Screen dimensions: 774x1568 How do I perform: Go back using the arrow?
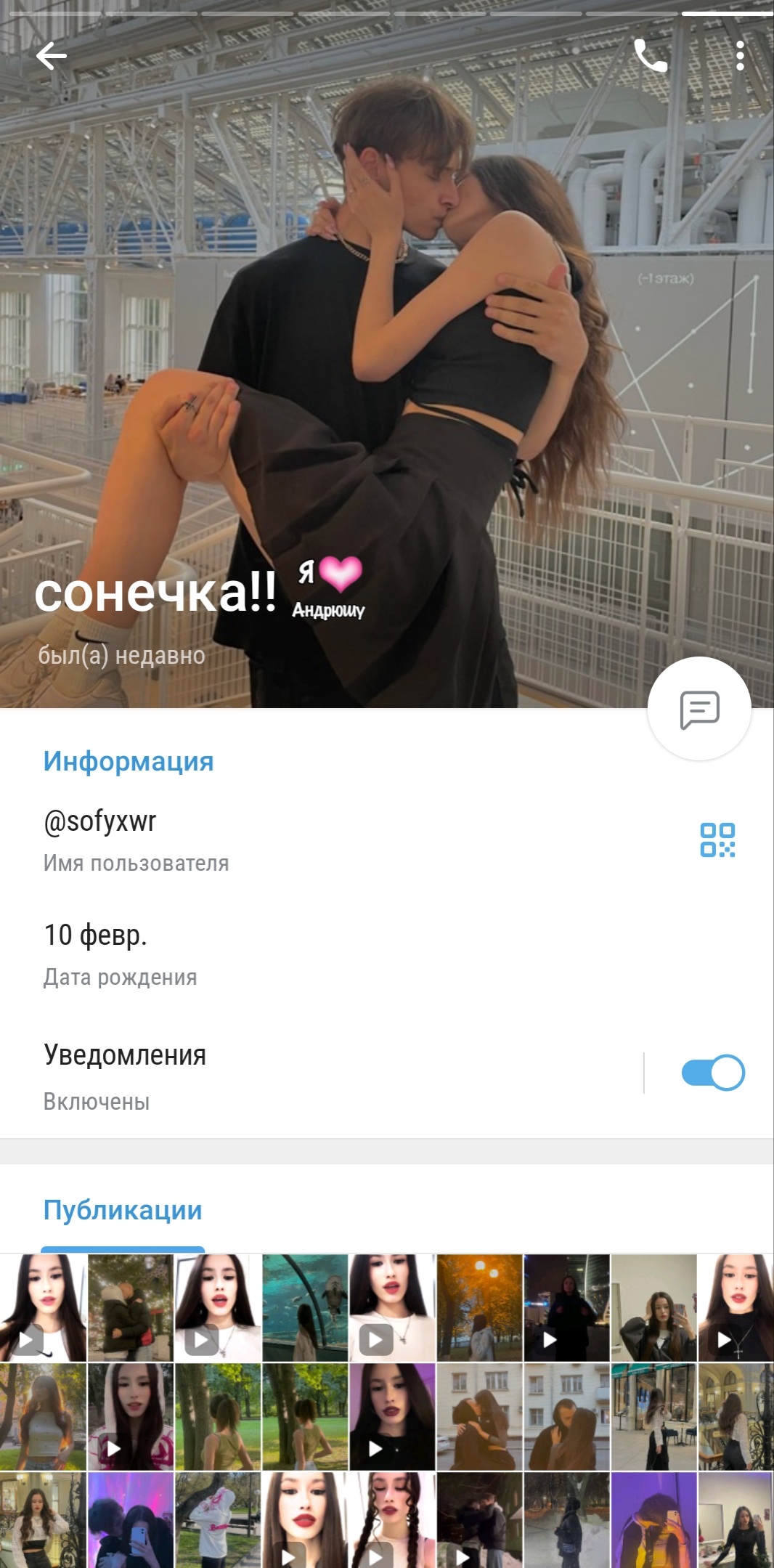(x=52, y=56)
